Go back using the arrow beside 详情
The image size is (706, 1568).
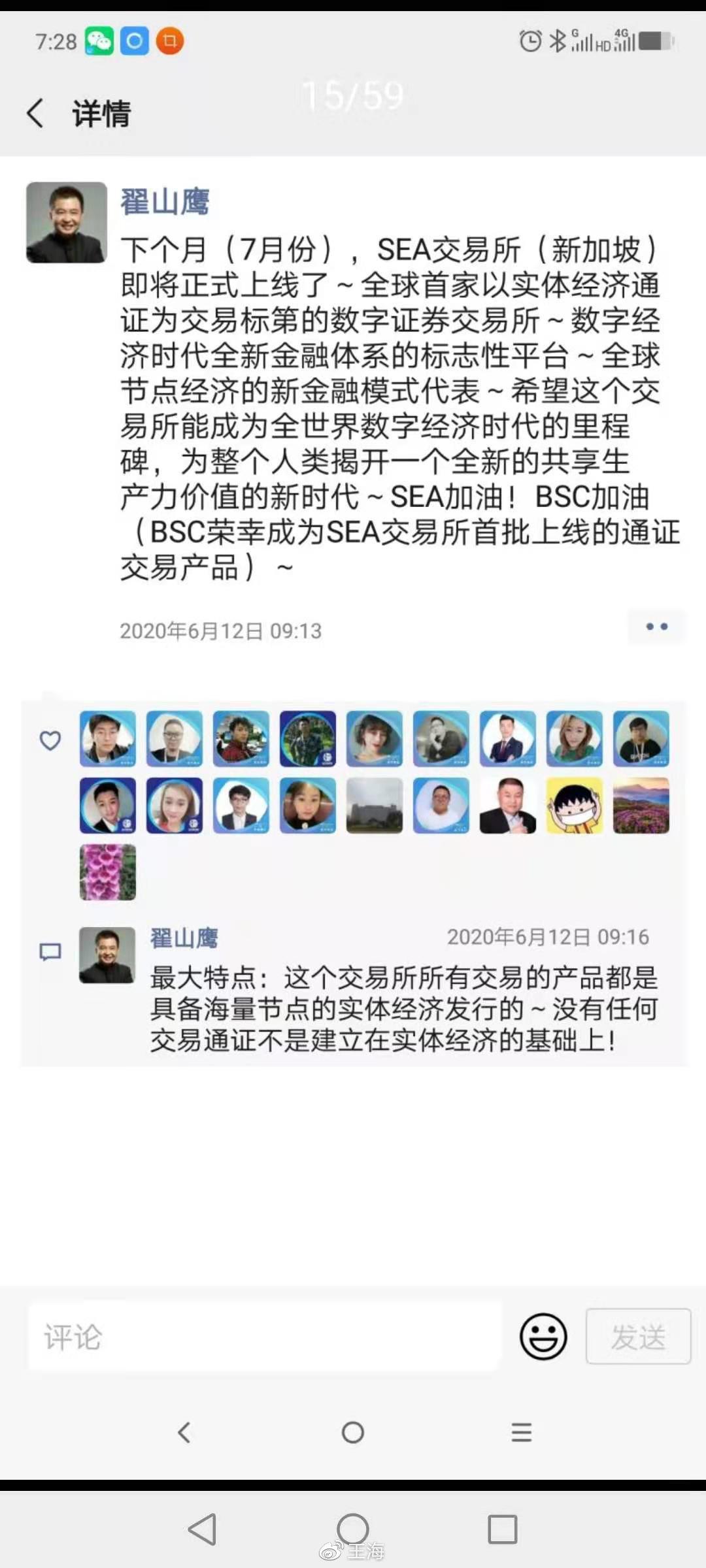coord(35,113)
